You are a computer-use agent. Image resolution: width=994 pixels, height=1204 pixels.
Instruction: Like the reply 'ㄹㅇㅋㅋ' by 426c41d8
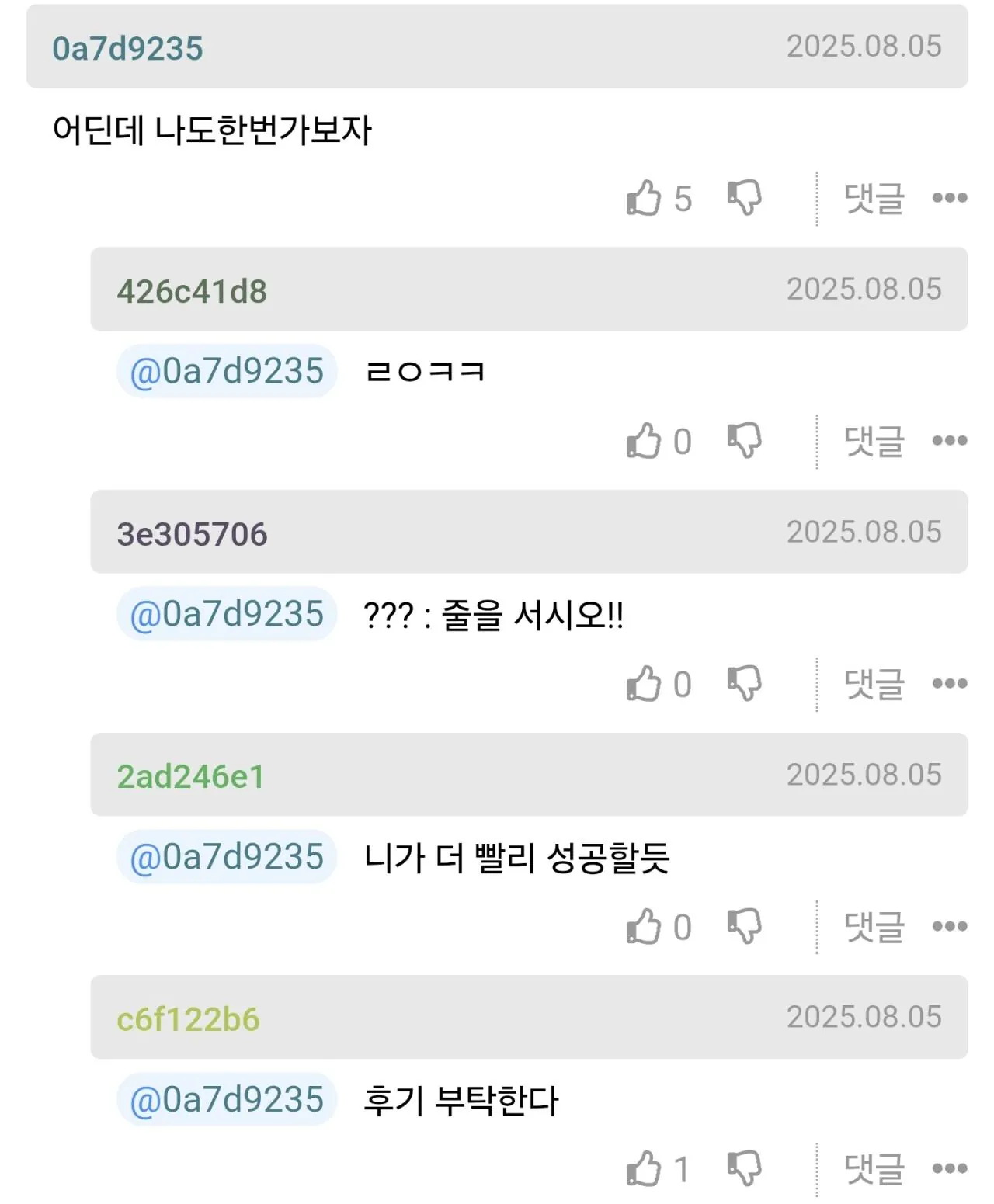[x=644, y=441]
